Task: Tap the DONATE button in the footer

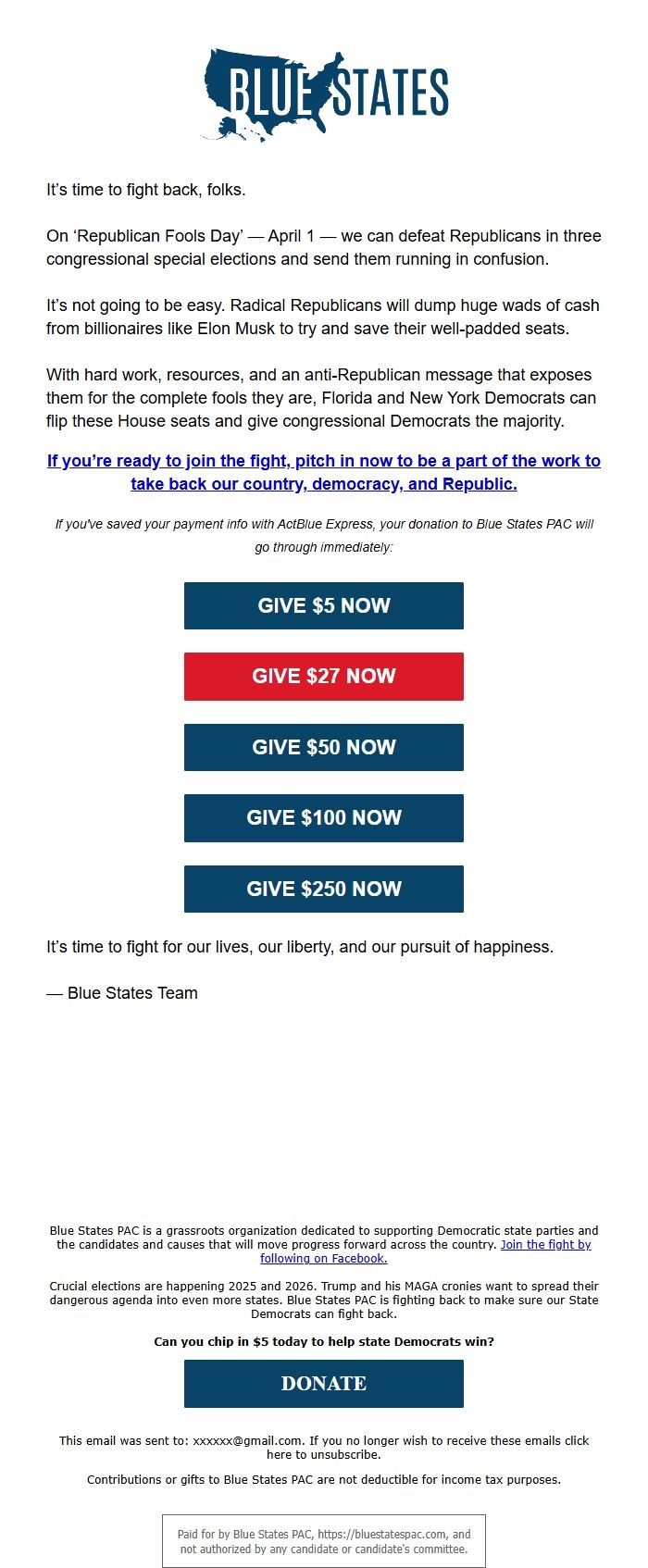Action: click(324, 1384)
